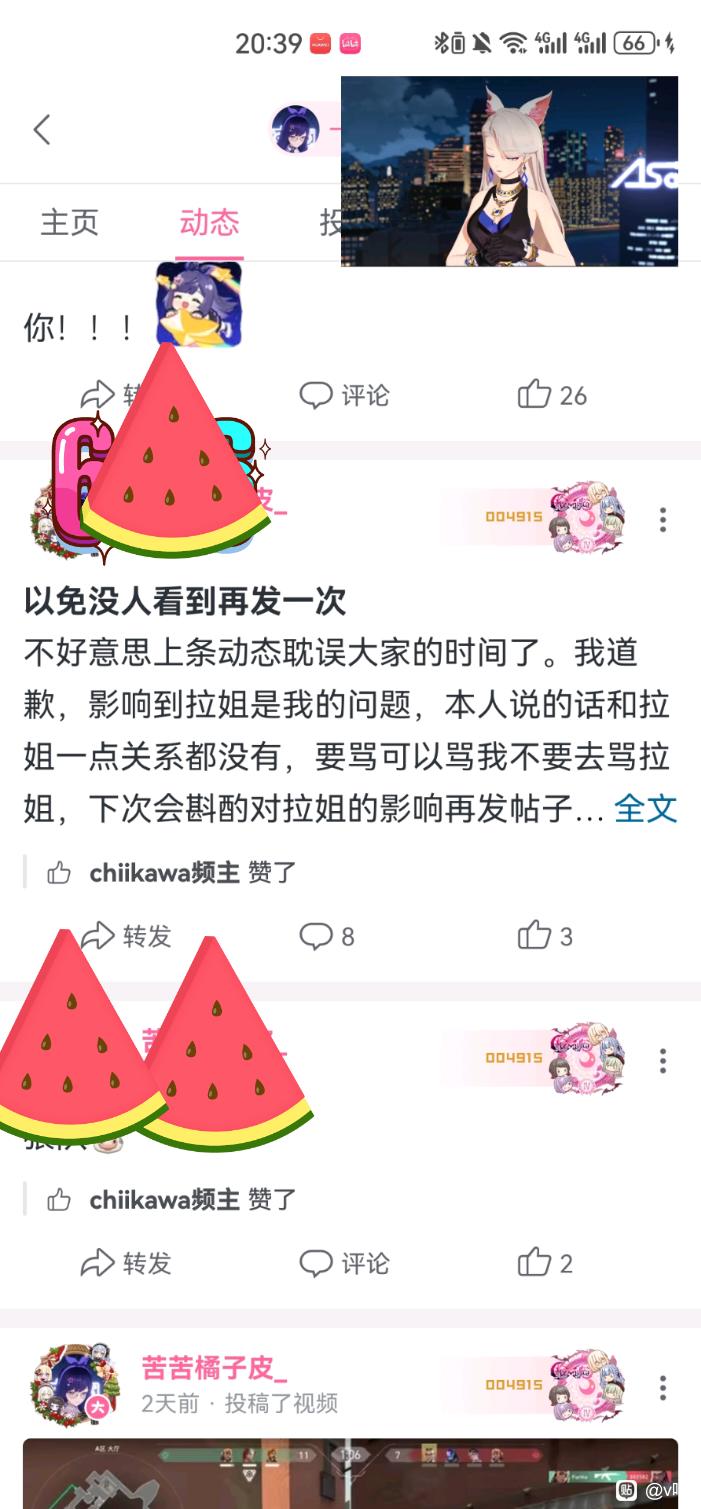Expand 全文 to read the full apology post
This screenshot has height=1509, width=701.
(645, 808)
